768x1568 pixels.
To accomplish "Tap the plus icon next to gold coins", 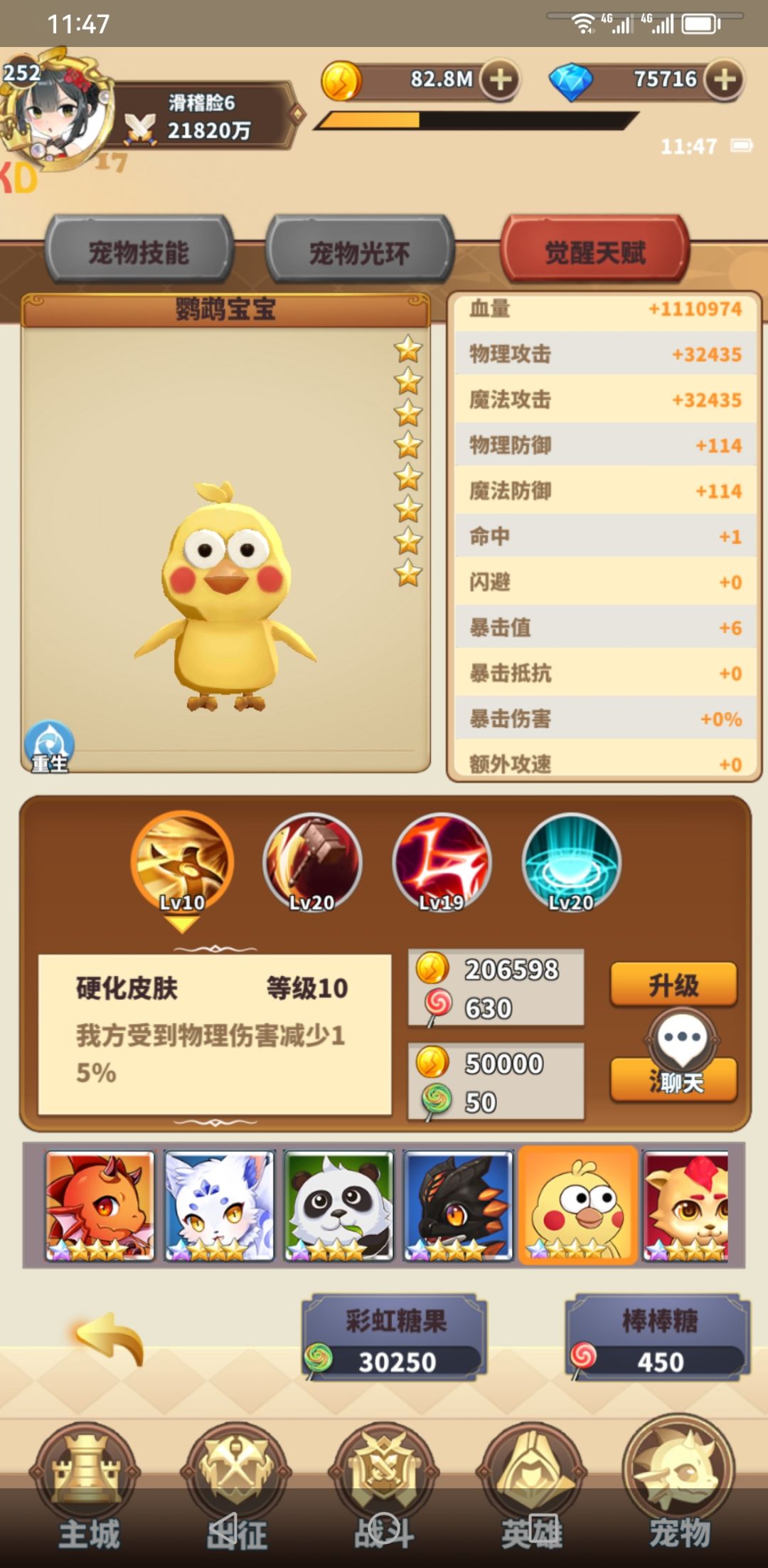I will [500, 80].
